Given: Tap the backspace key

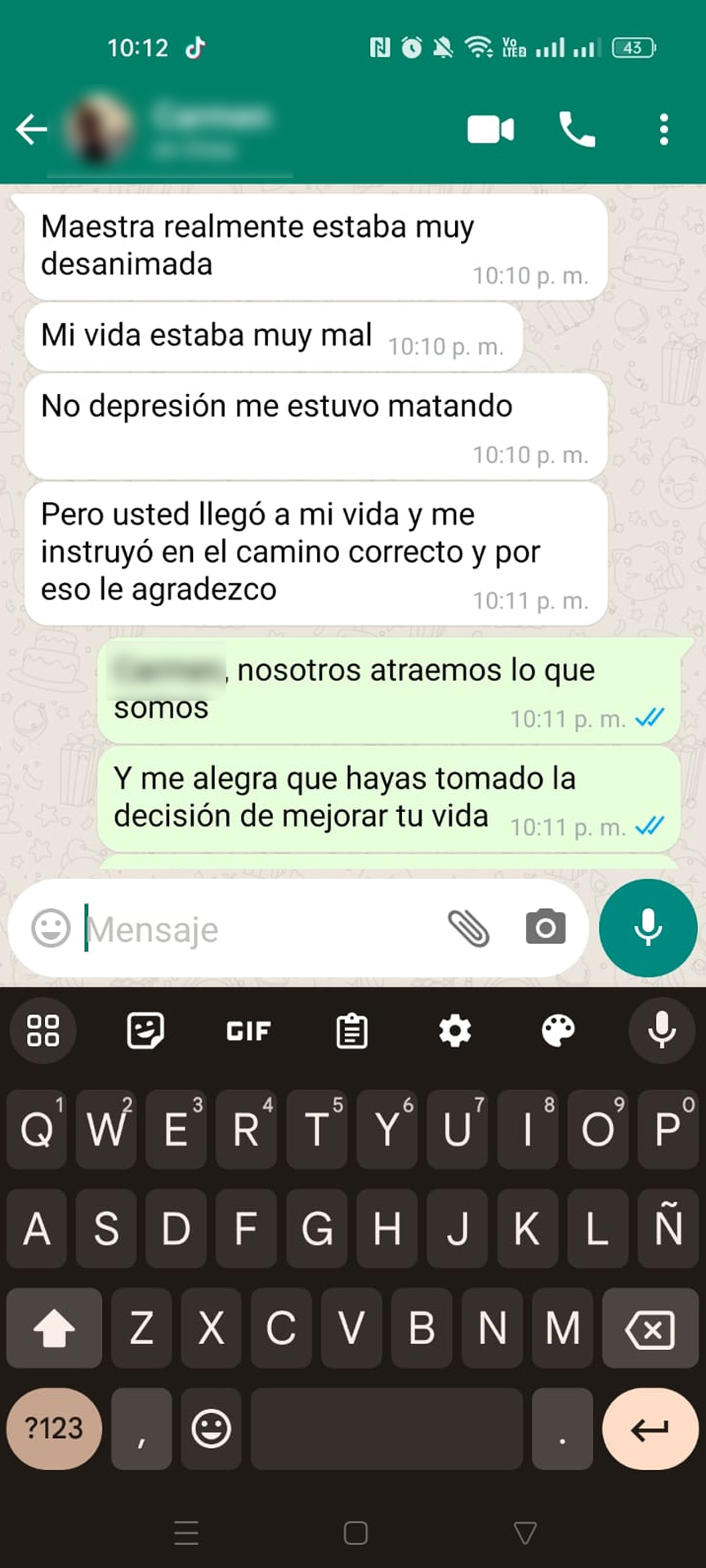Looking at the screenshot, I should click(x=650, y=1329).
